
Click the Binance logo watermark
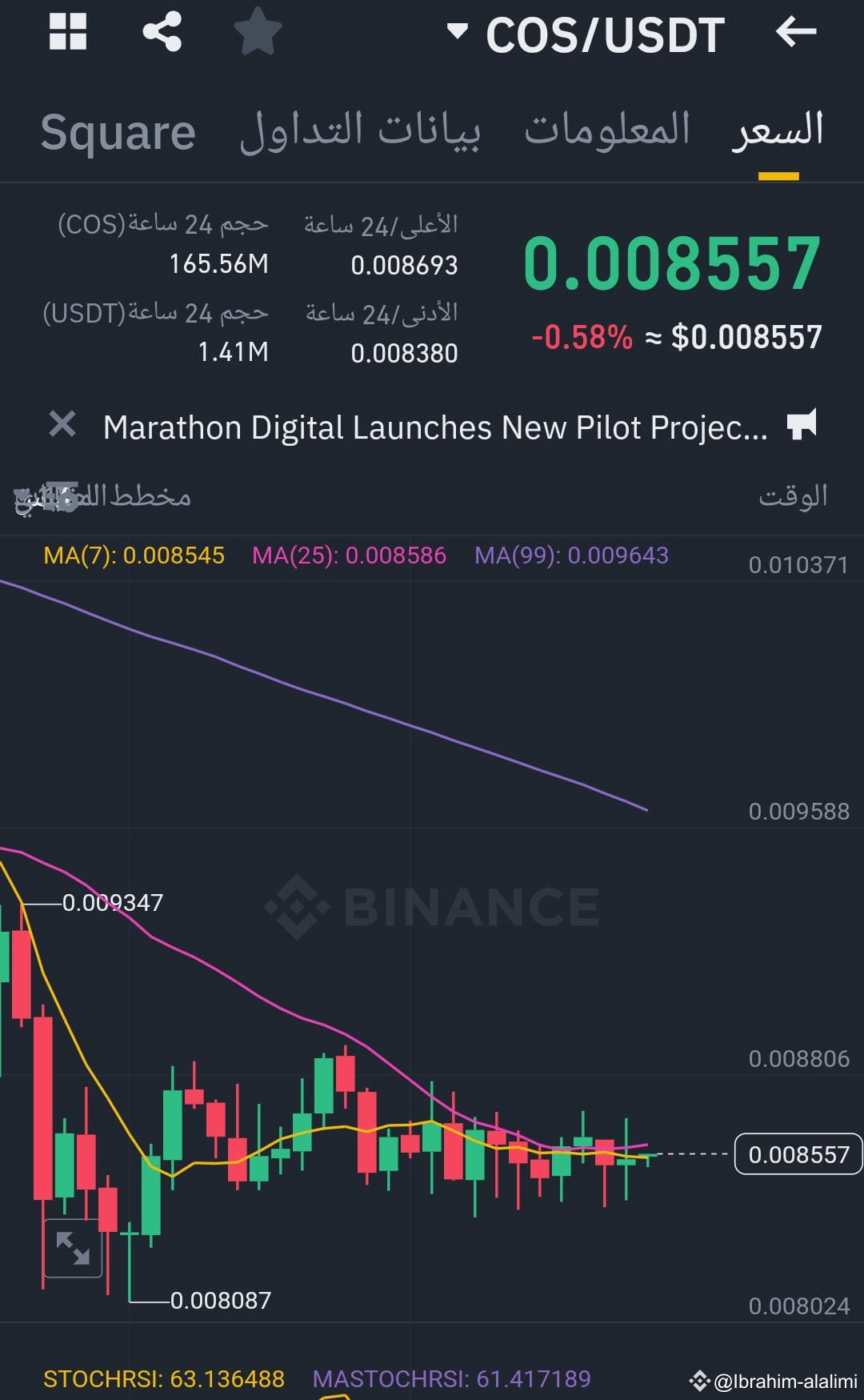[x=432, y=905]
